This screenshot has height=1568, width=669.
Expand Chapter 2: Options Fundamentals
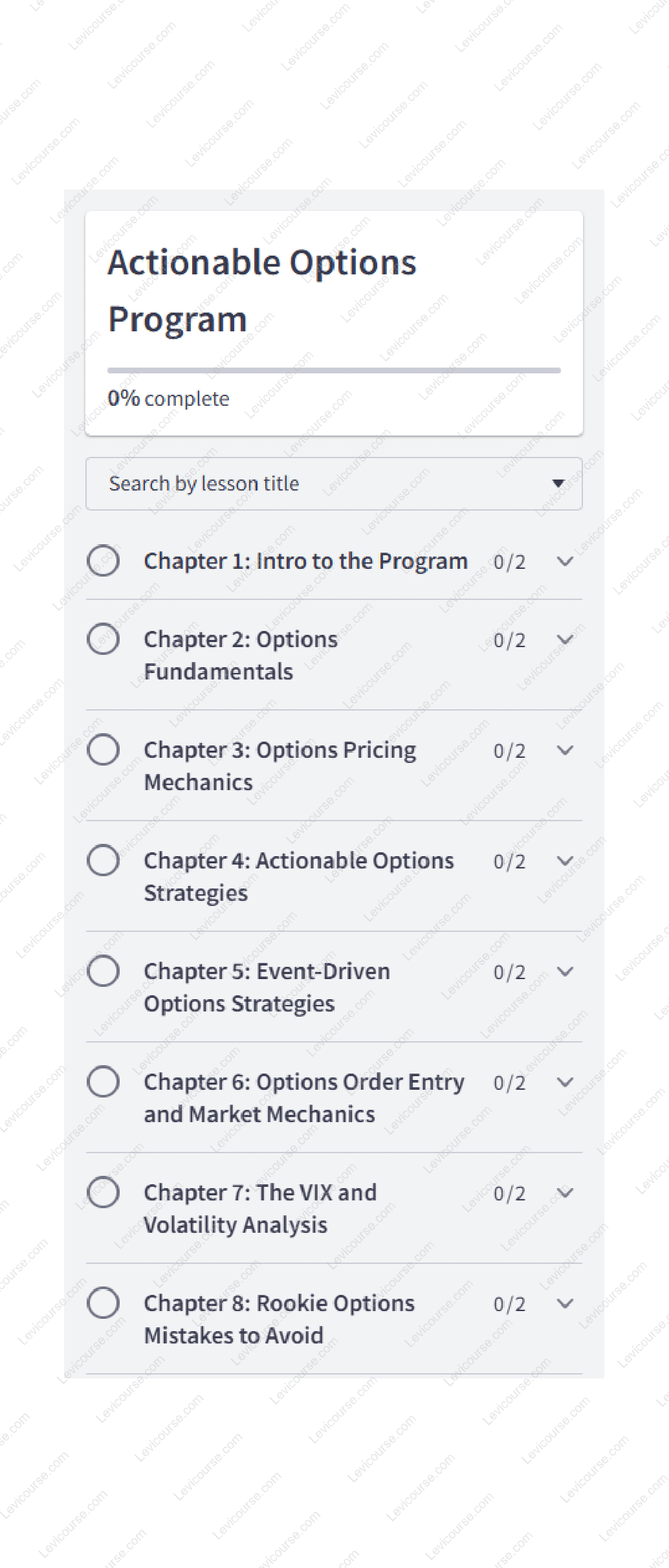pyautogui.click(x=565, y=639)
